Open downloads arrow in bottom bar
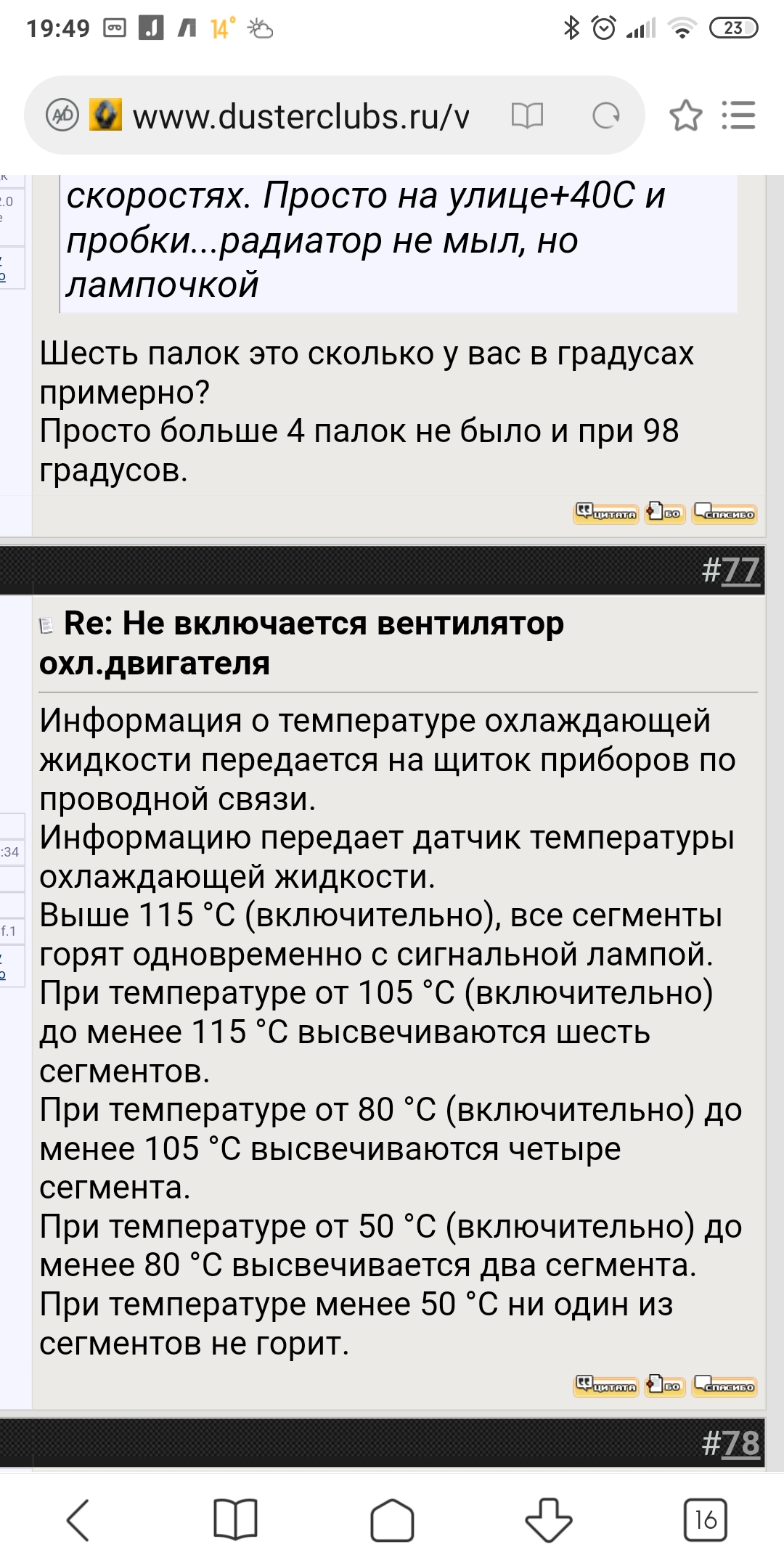The height and width of the screenshot is (1568, 784). pyautogui.click(x=549, y=1519)
